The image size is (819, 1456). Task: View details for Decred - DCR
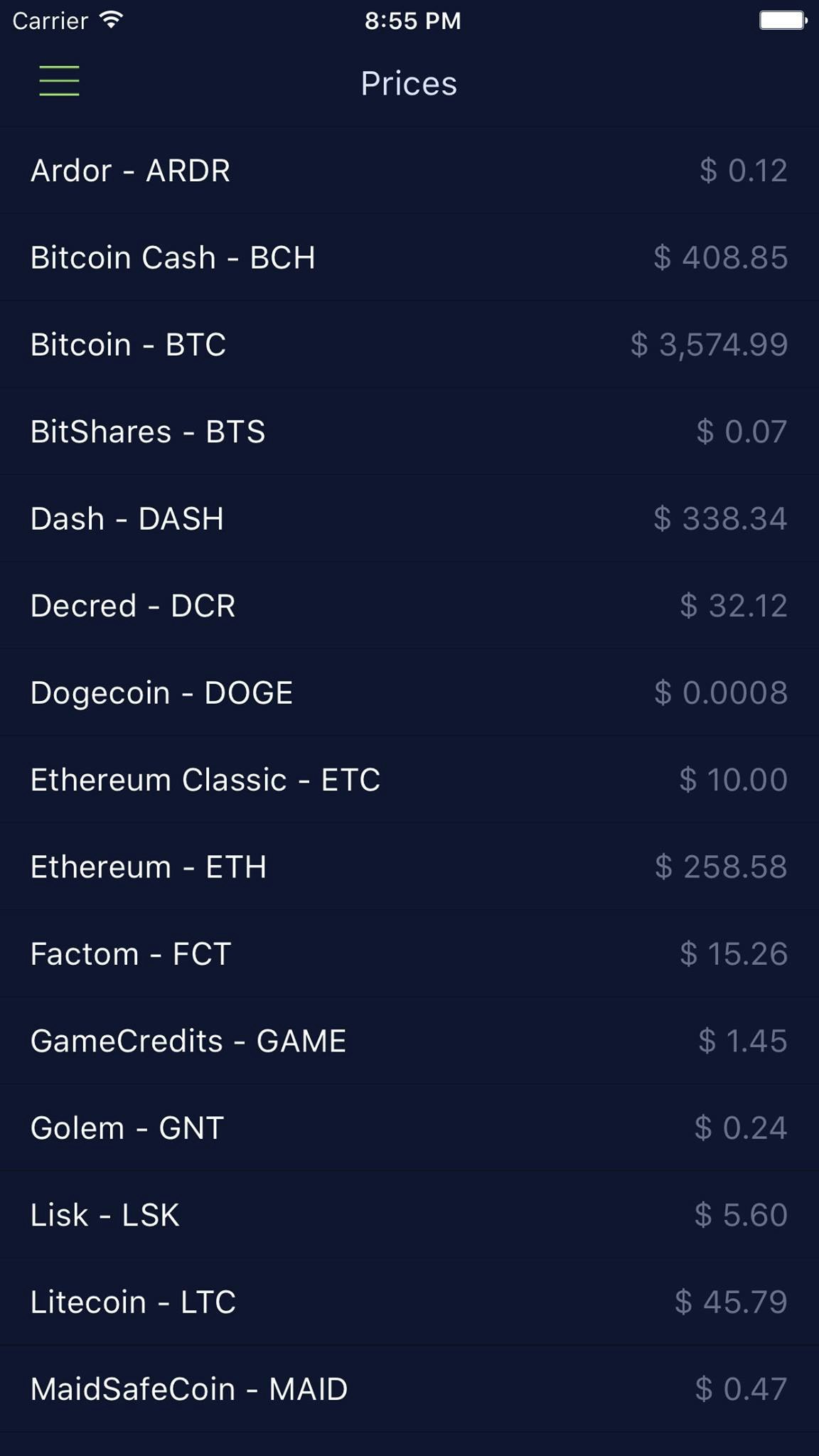click(x=409, y=605)
